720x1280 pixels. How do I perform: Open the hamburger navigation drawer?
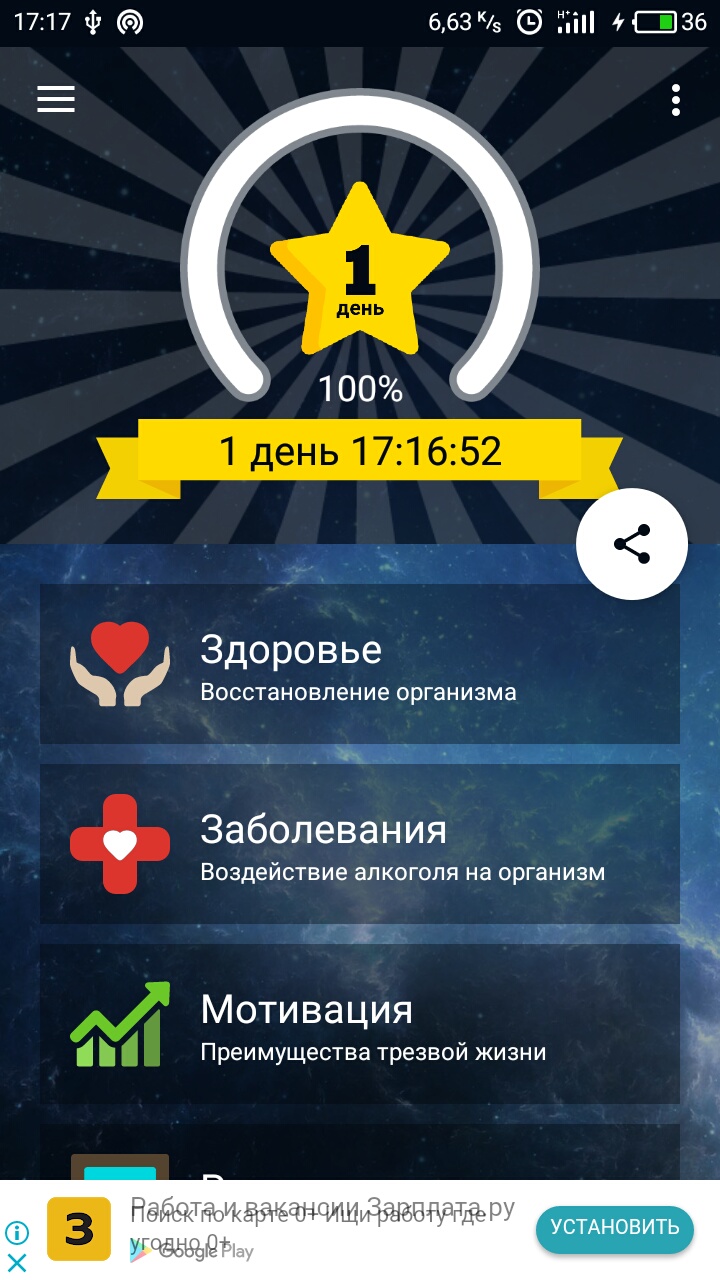point(56,99)
